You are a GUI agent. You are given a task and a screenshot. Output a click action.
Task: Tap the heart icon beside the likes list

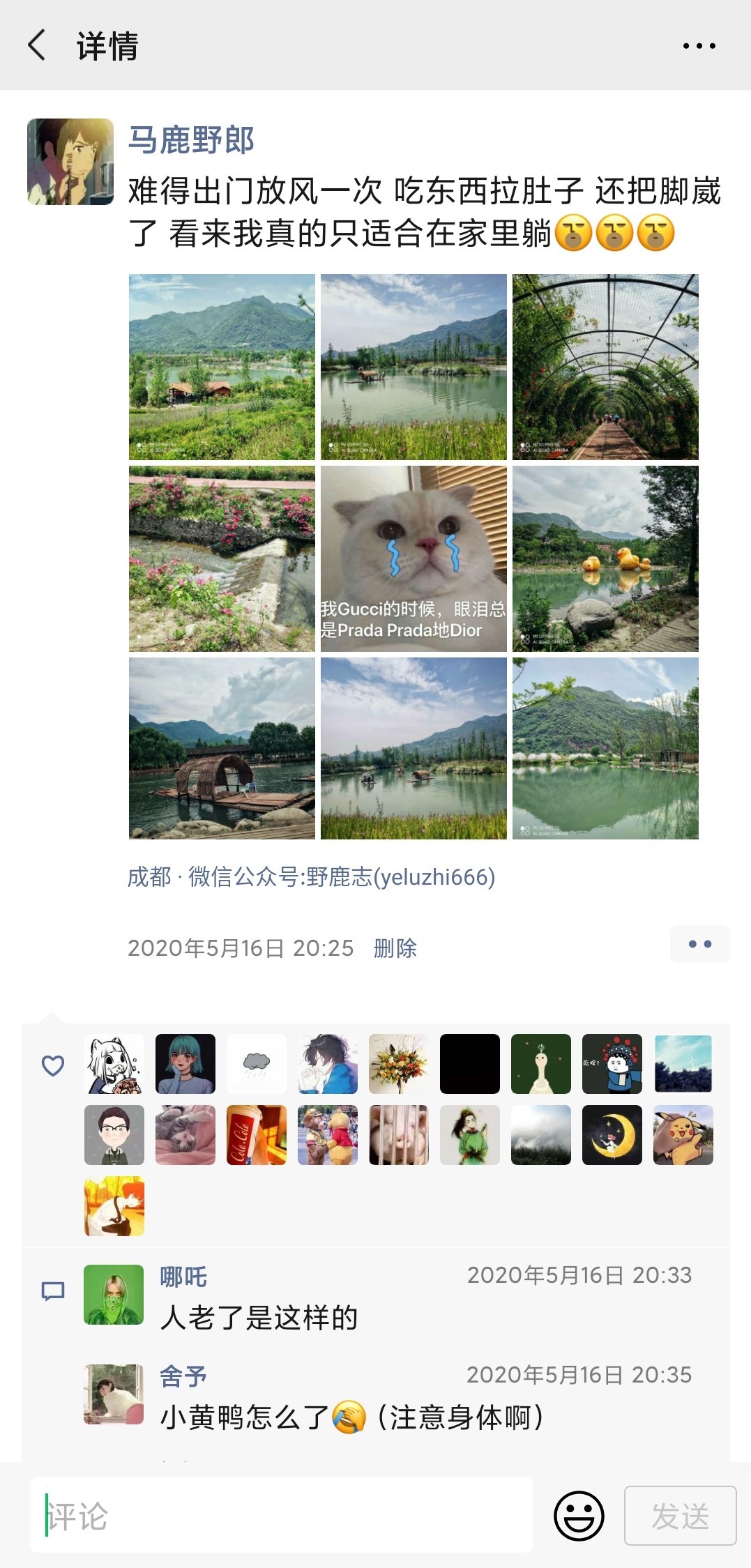[53, 1065]
